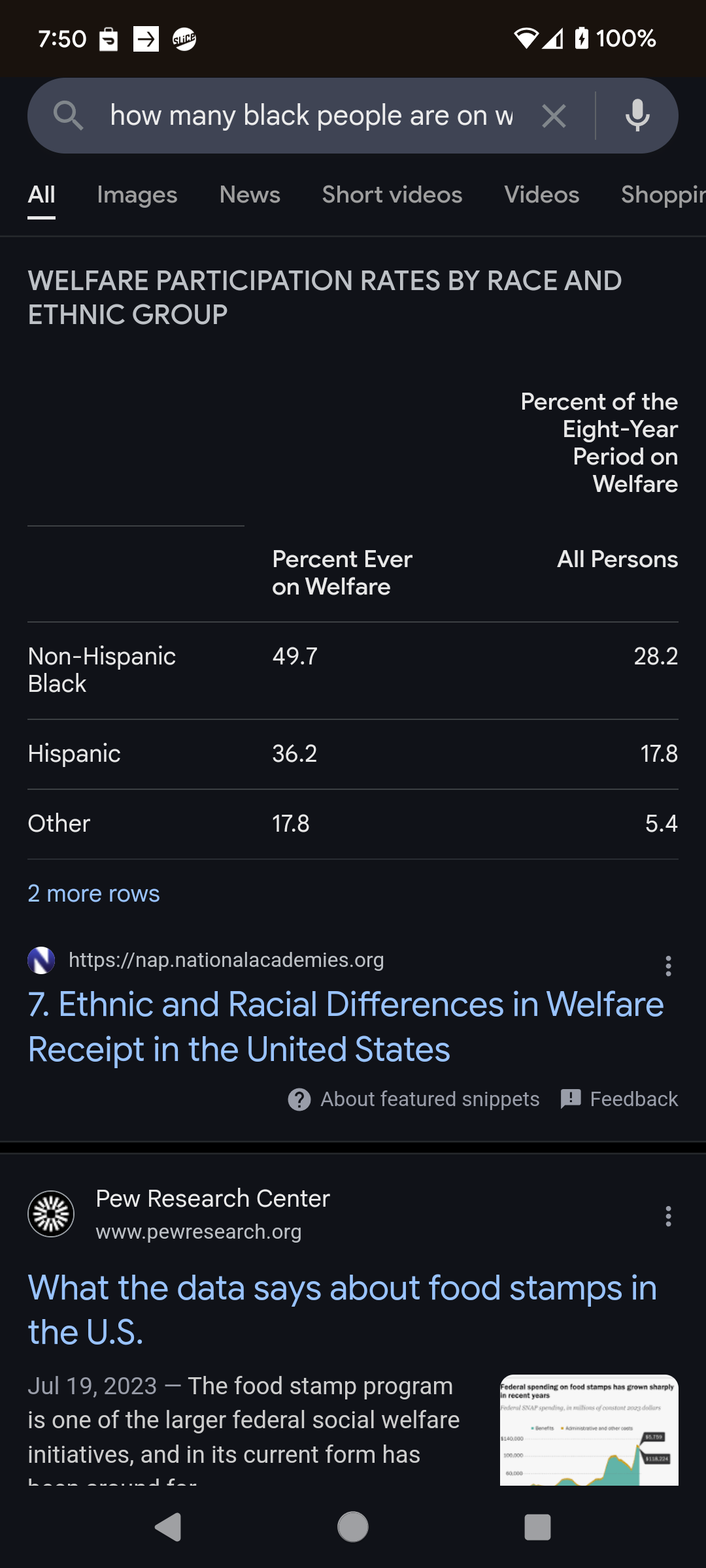Go back using the system back button
The width and height of the screenshot is (706, 1568).
click(x=168, y=1527)
